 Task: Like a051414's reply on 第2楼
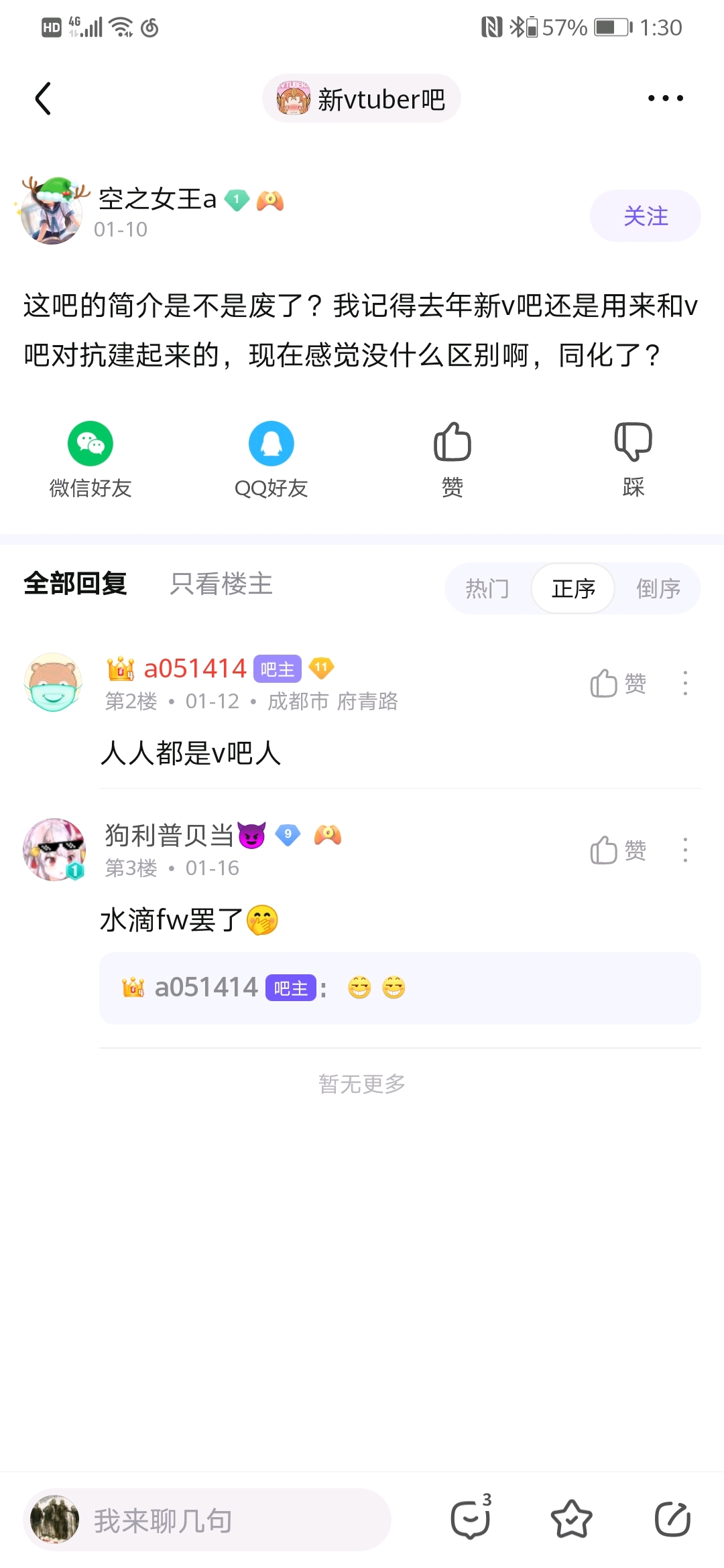click(x=617, y=683)
